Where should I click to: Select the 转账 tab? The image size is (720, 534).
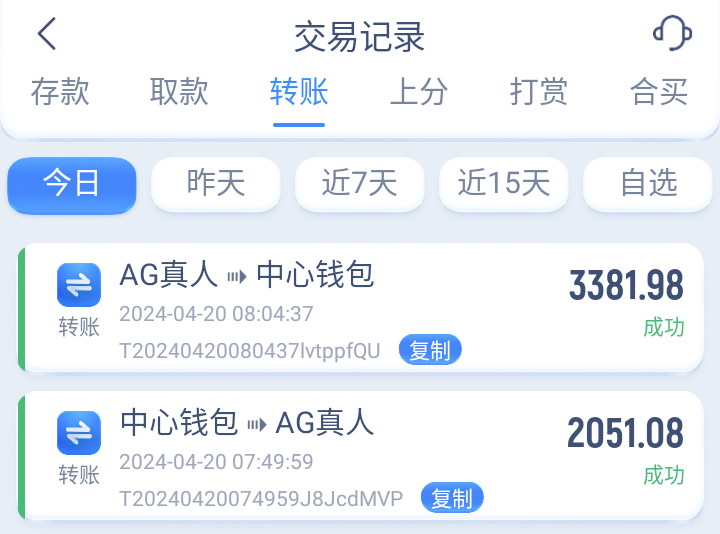299,92
